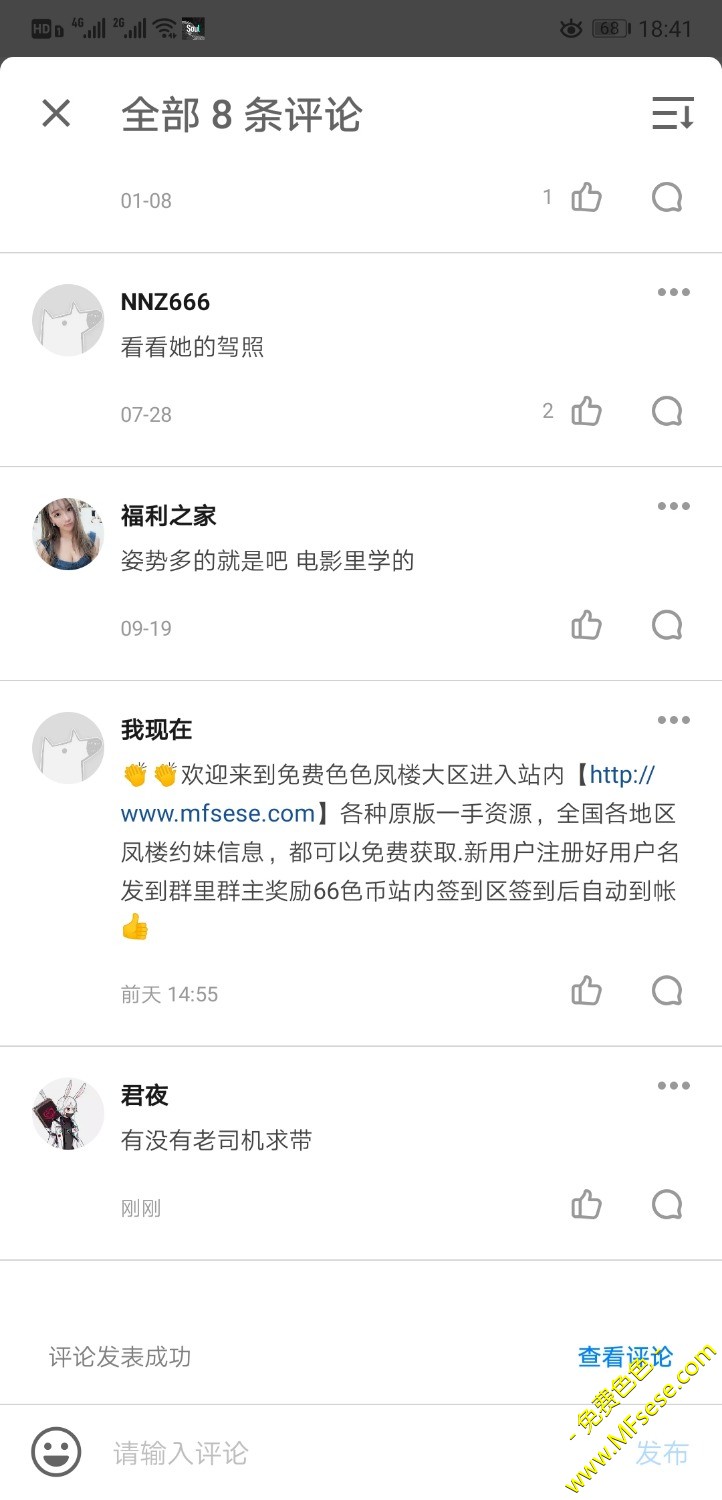722x1500 pixels.
Task: Like the comment by 我现在
Action: pos(586,991)
